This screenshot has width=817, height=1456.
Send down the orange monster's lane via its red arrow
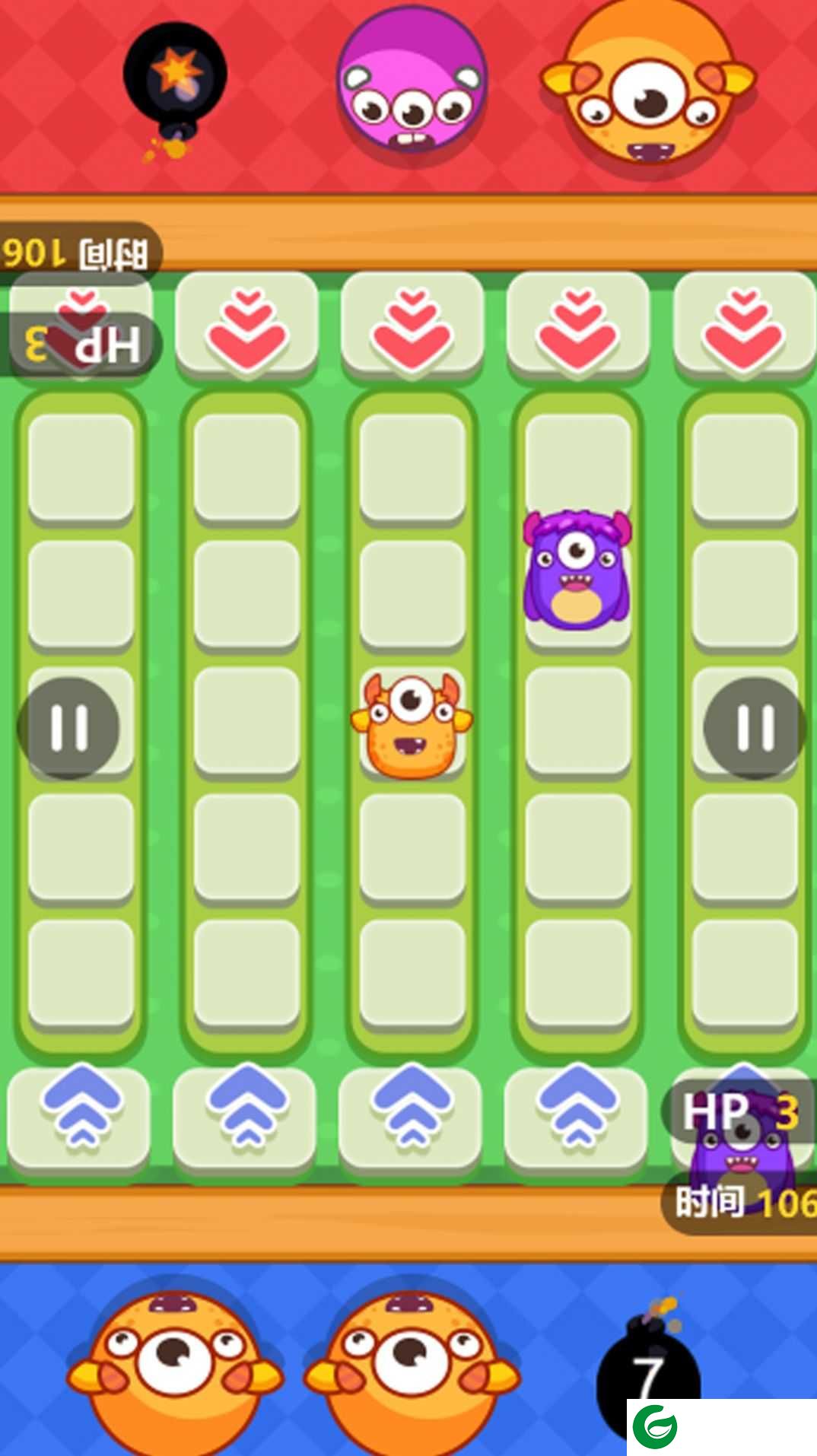click(x=412, y=326)
